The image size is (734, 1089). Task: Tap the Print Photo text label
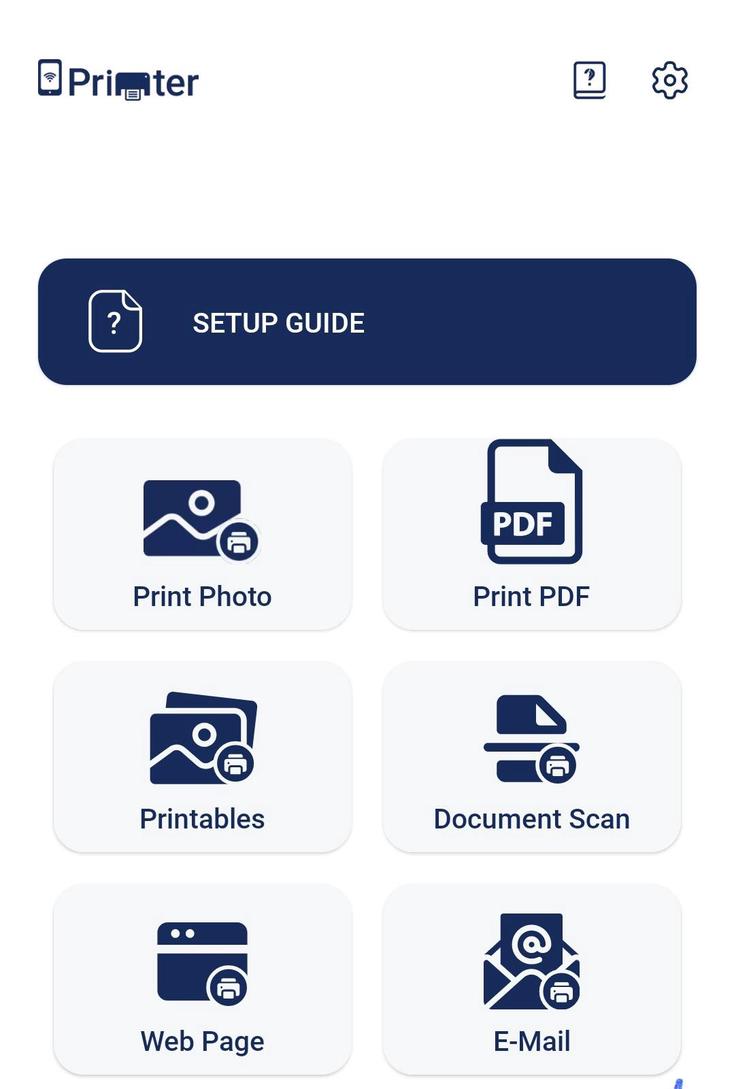pos(201,596)
